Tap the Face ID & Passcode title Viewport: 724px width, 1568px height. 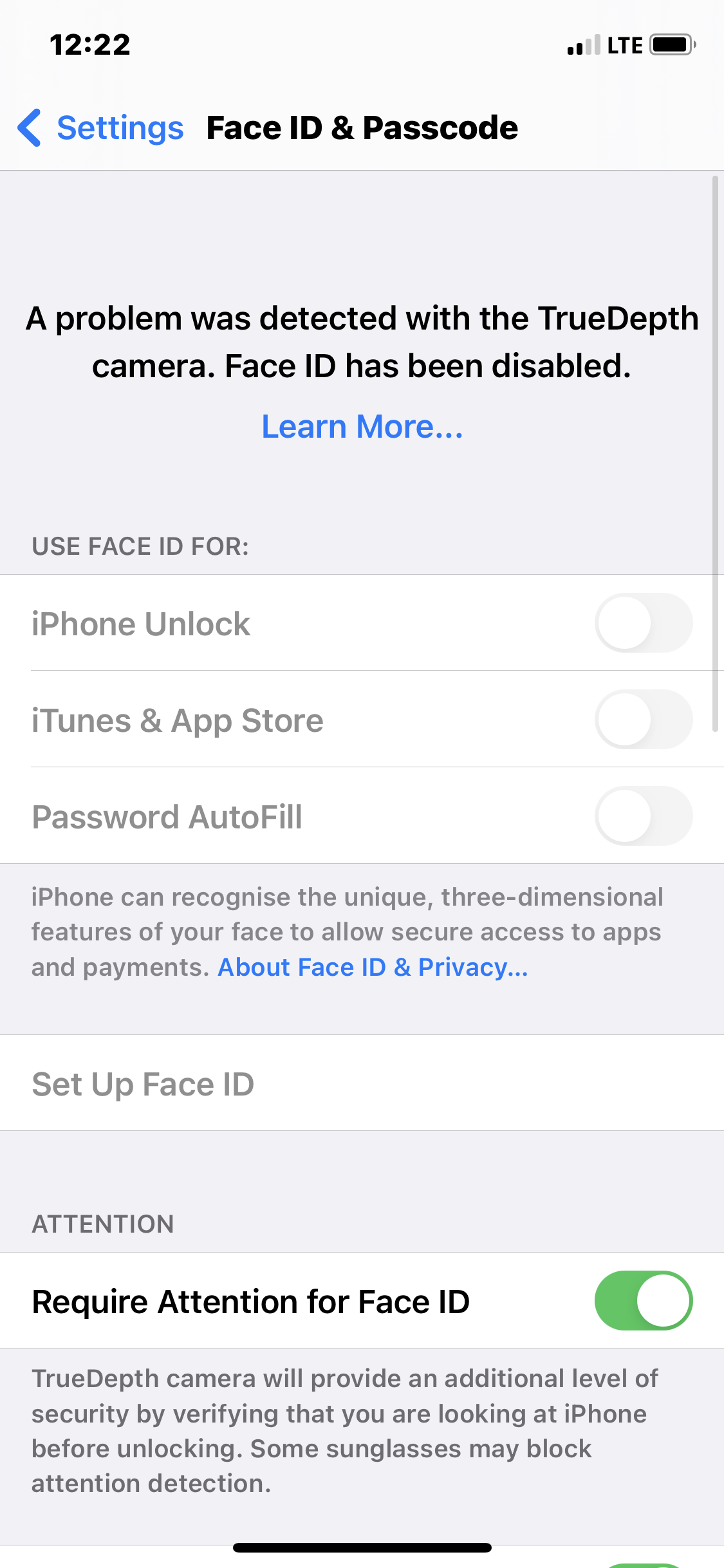pos(362,127)
